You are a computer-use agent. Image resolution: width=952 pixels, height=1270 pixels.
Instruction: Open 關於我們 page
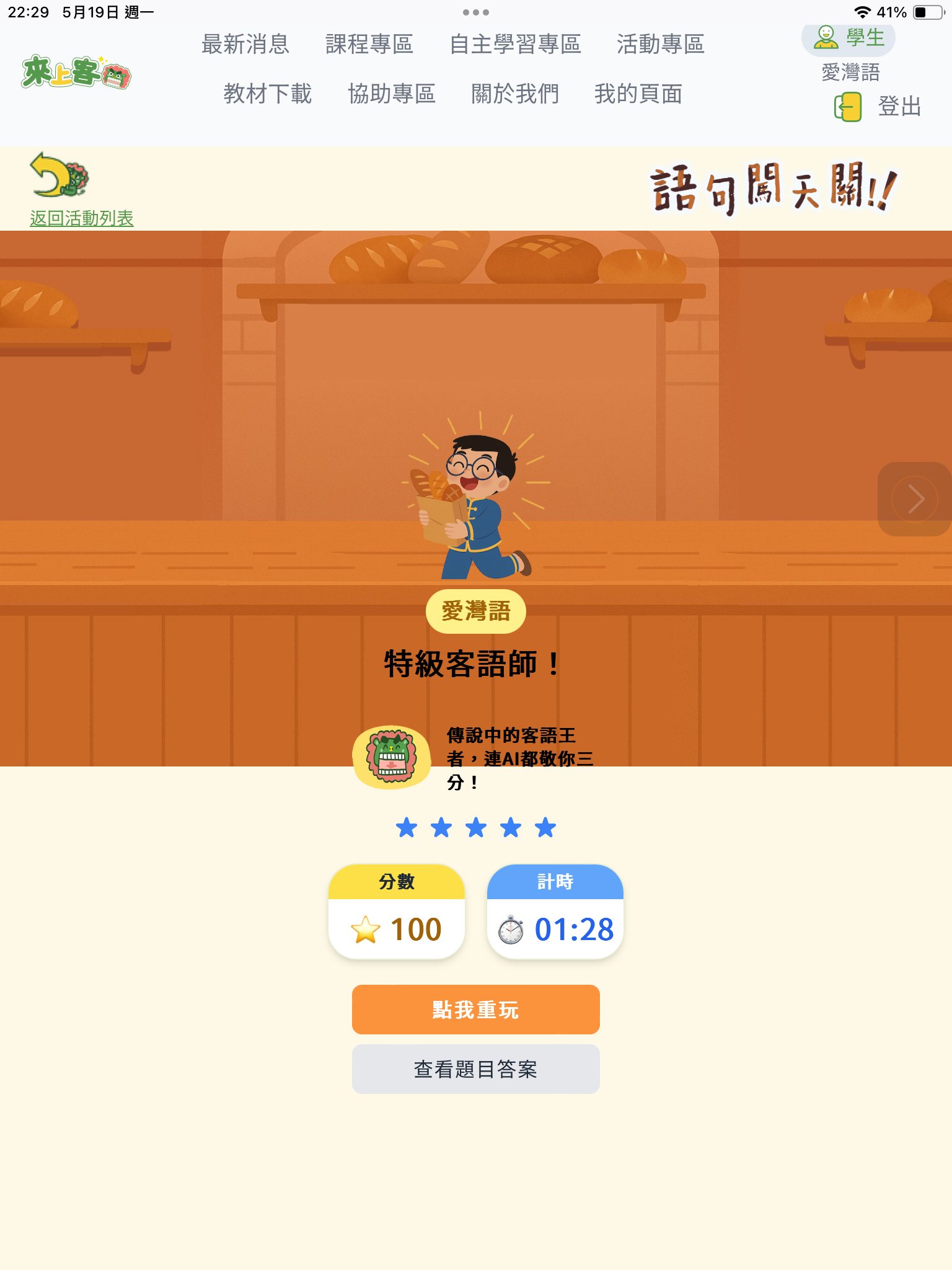click(x=515, y=94)
